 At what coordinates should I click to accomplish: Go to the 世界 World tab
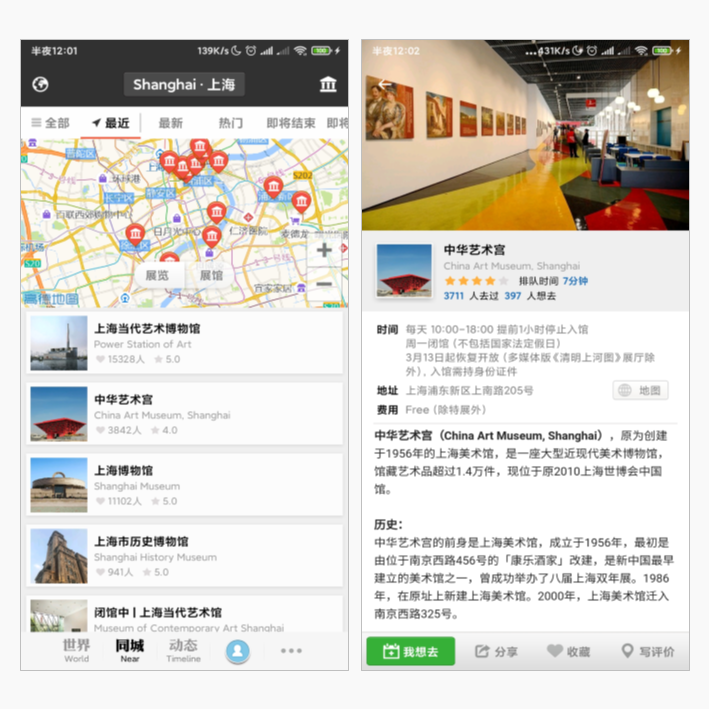pos(77,650)
